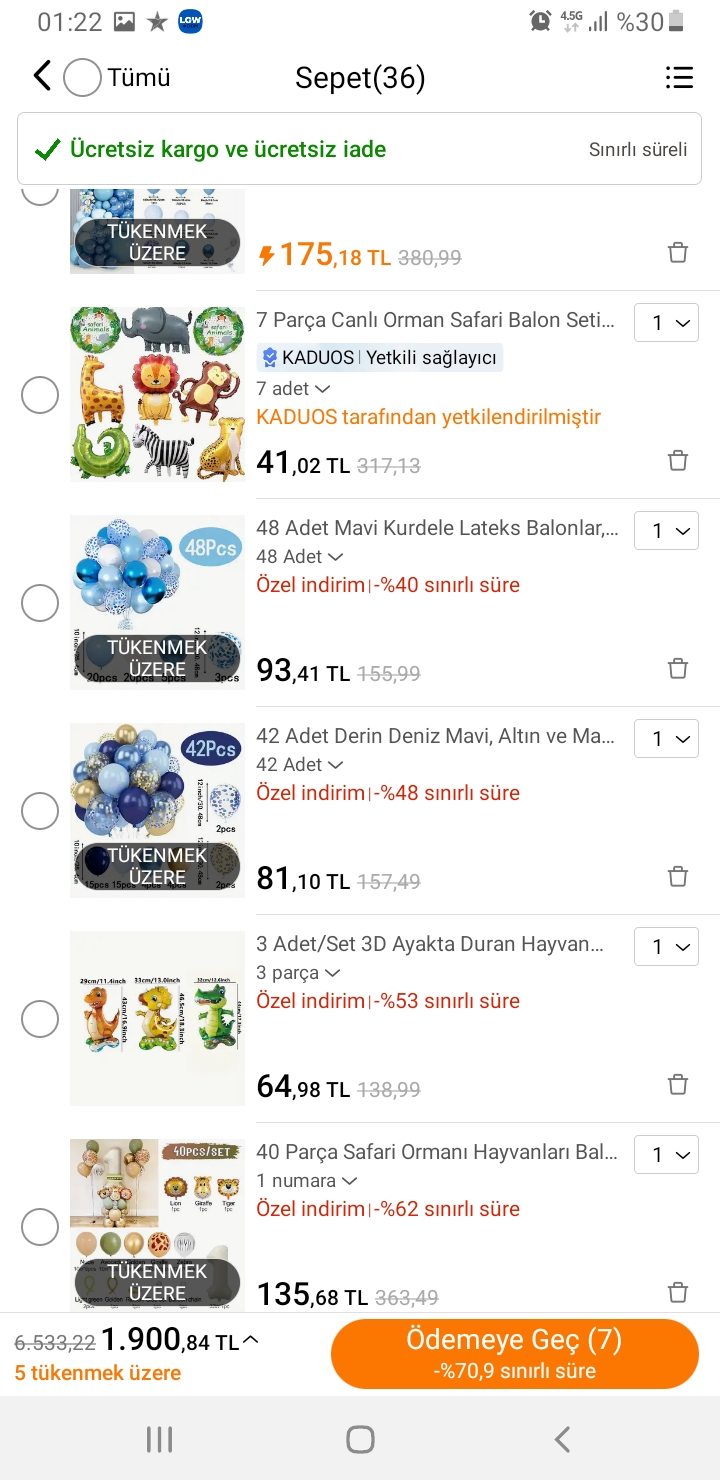The width and height of the screenshot is (720, 1480).
Task: Change quantity of 40 Parça Safari Ormanı set
Action: (x=666, y=1155)
